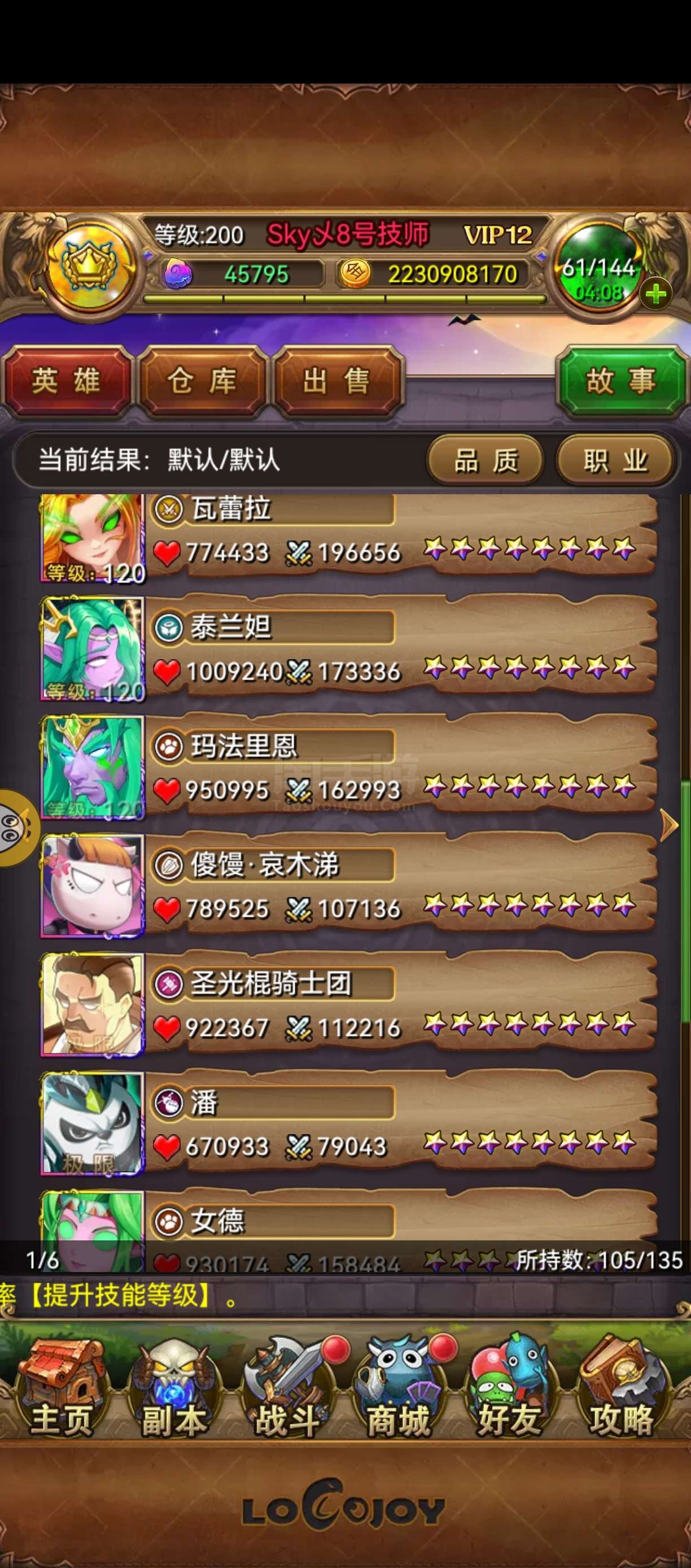Add stamina with the green plus icon
Viewport: 691px width, 1568px height.
pos(655,295)
